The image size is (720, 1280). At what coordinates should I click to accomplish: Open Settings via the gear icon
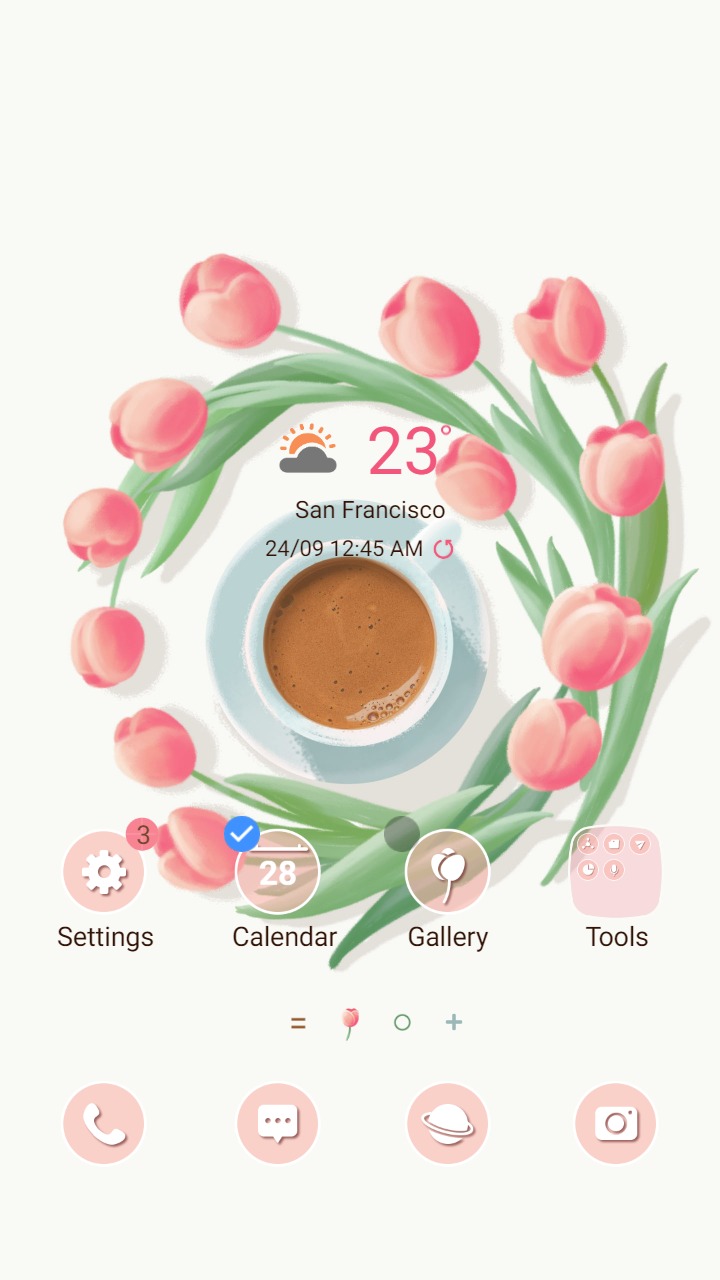104,871
